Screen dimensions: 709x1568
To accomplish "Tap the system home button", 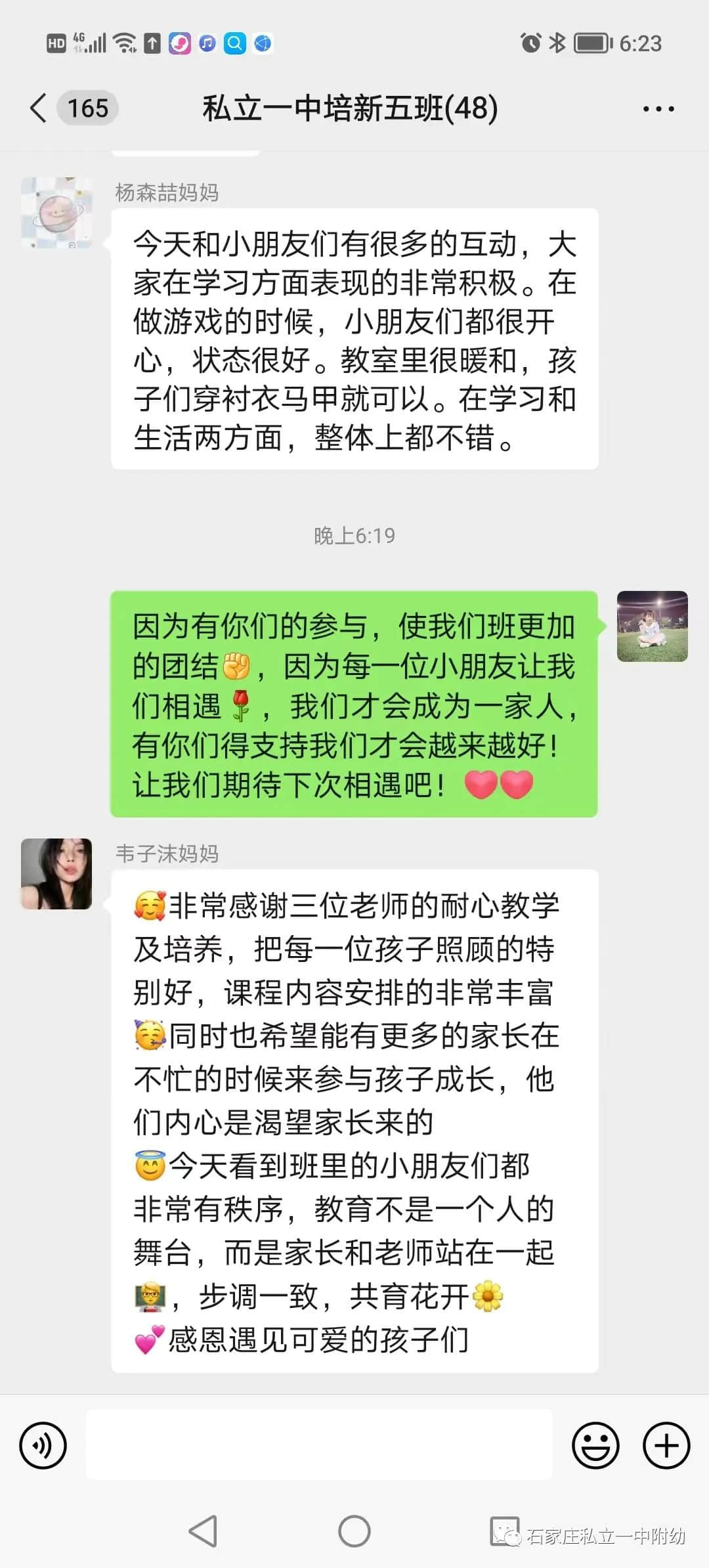I will coord(354,1532).
